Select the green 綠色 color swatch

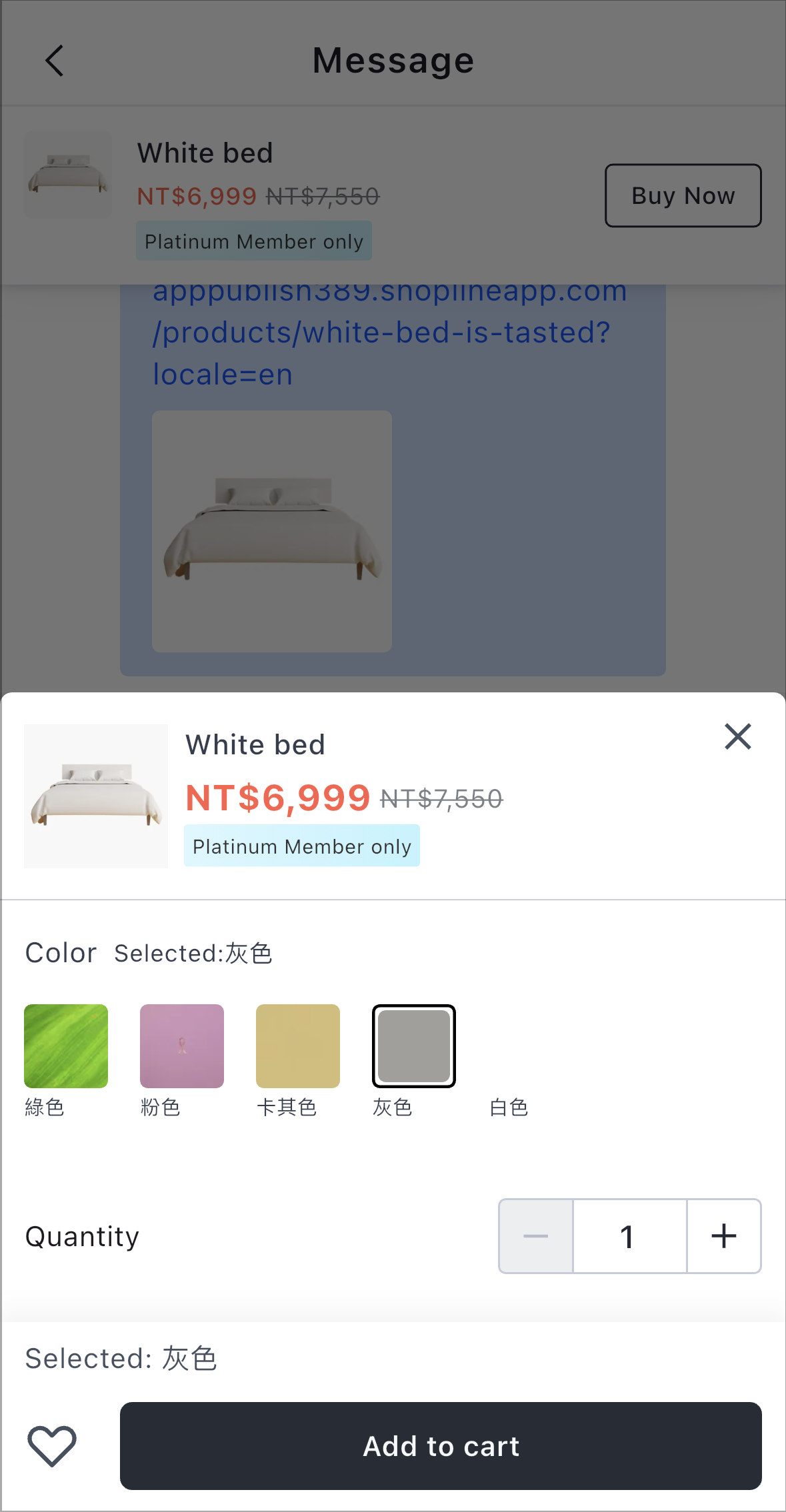click(66, 1046)
